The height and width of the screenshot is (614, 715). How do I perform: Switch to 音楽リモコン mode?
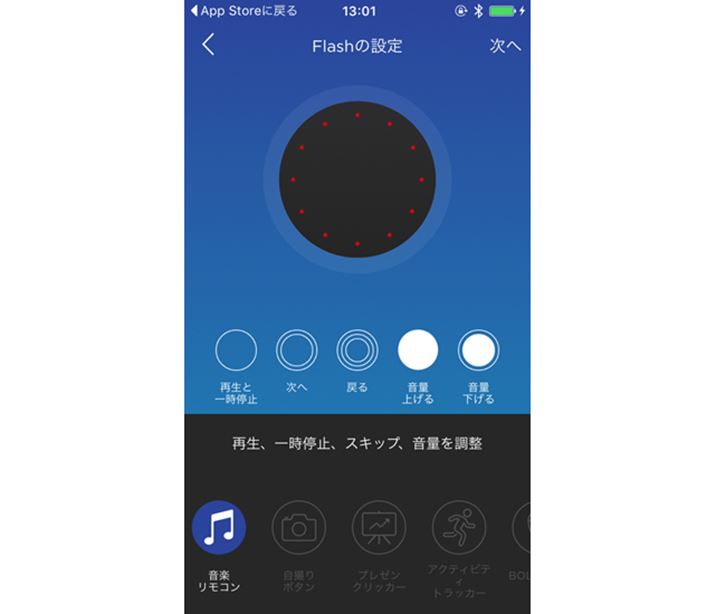(x=218, y=528)
